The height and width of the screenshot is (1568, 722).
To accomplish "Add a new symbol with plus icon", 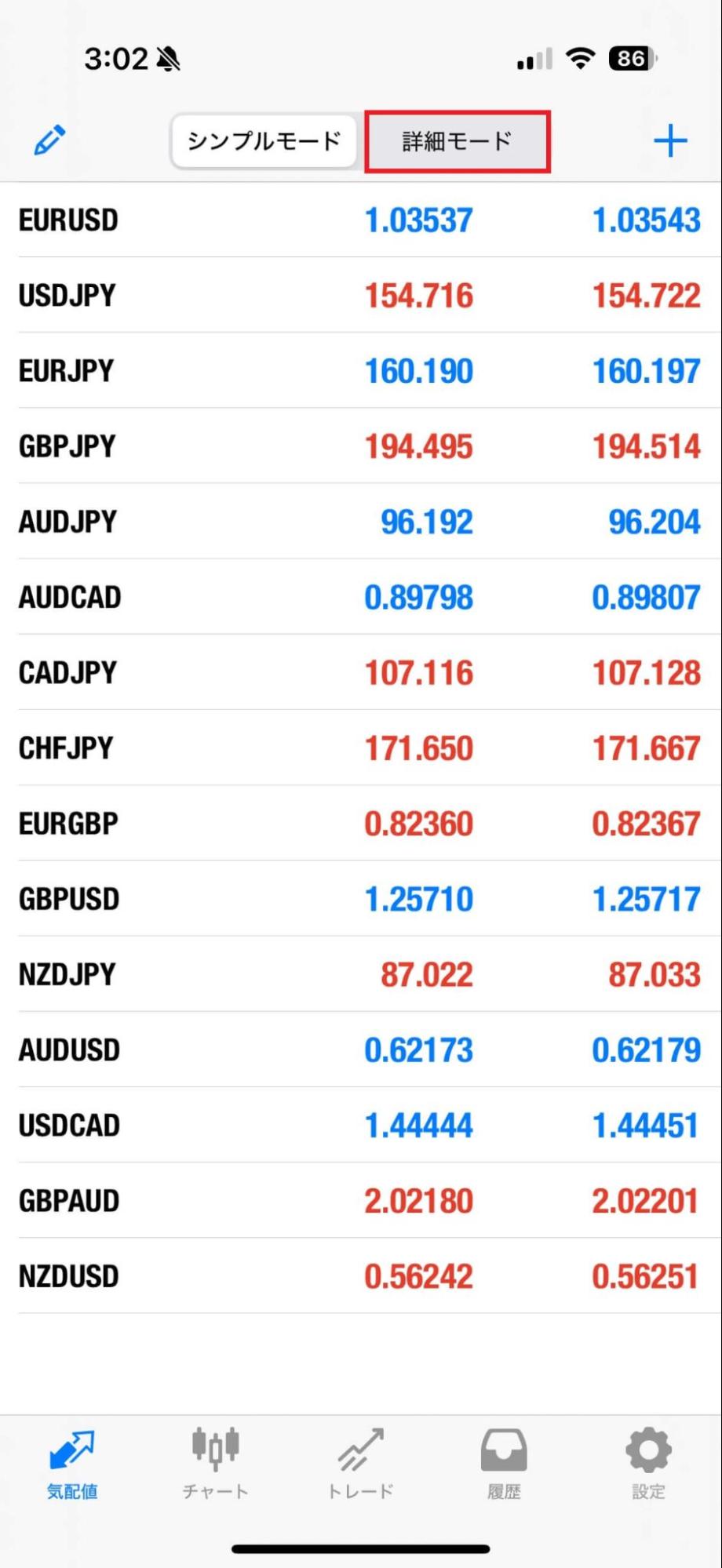I will tap(670, 141).
